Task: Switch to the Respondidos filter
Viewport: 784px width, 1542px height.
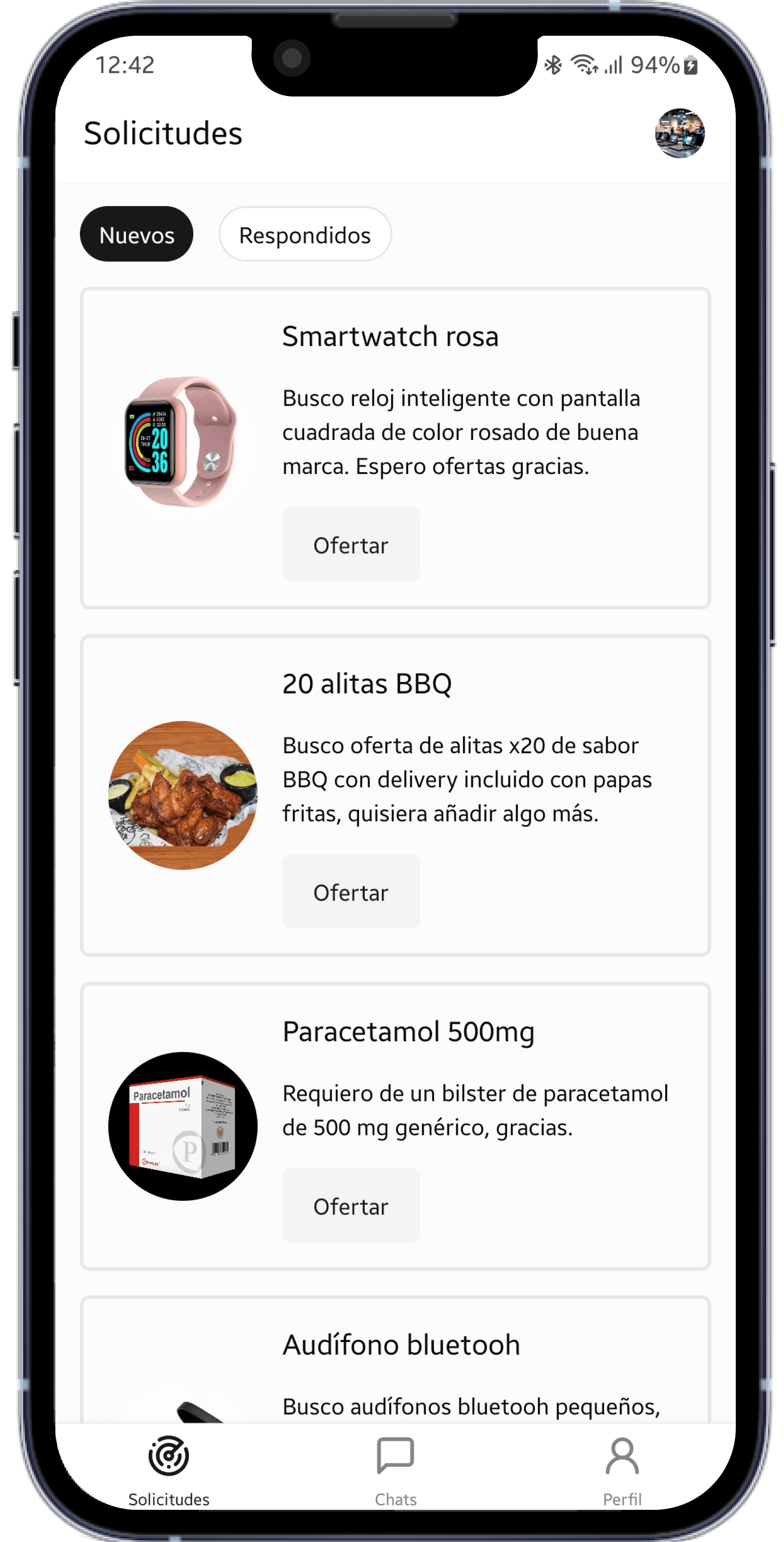Action: point(305,235)
